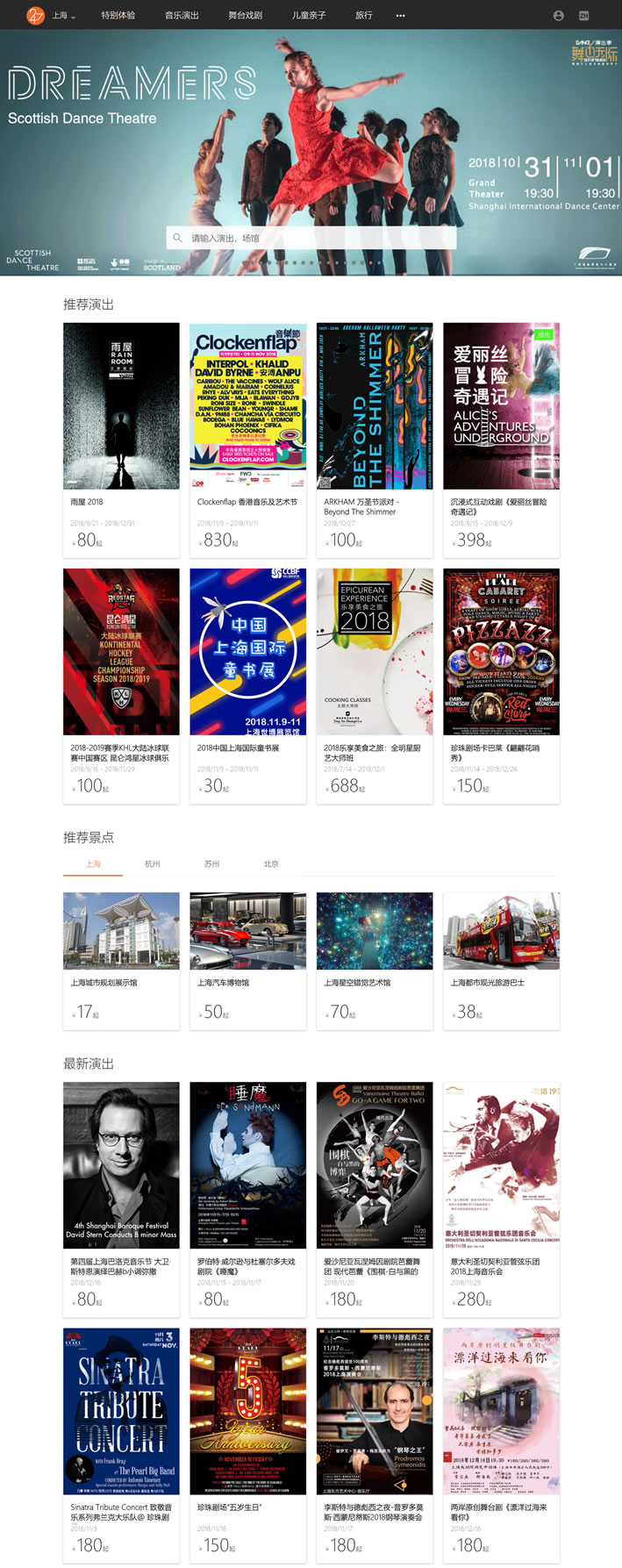Open 上海汽车博物馆 attraction card
The height and width of the screenshot is (1568, 622).
[x=247, y=931]
